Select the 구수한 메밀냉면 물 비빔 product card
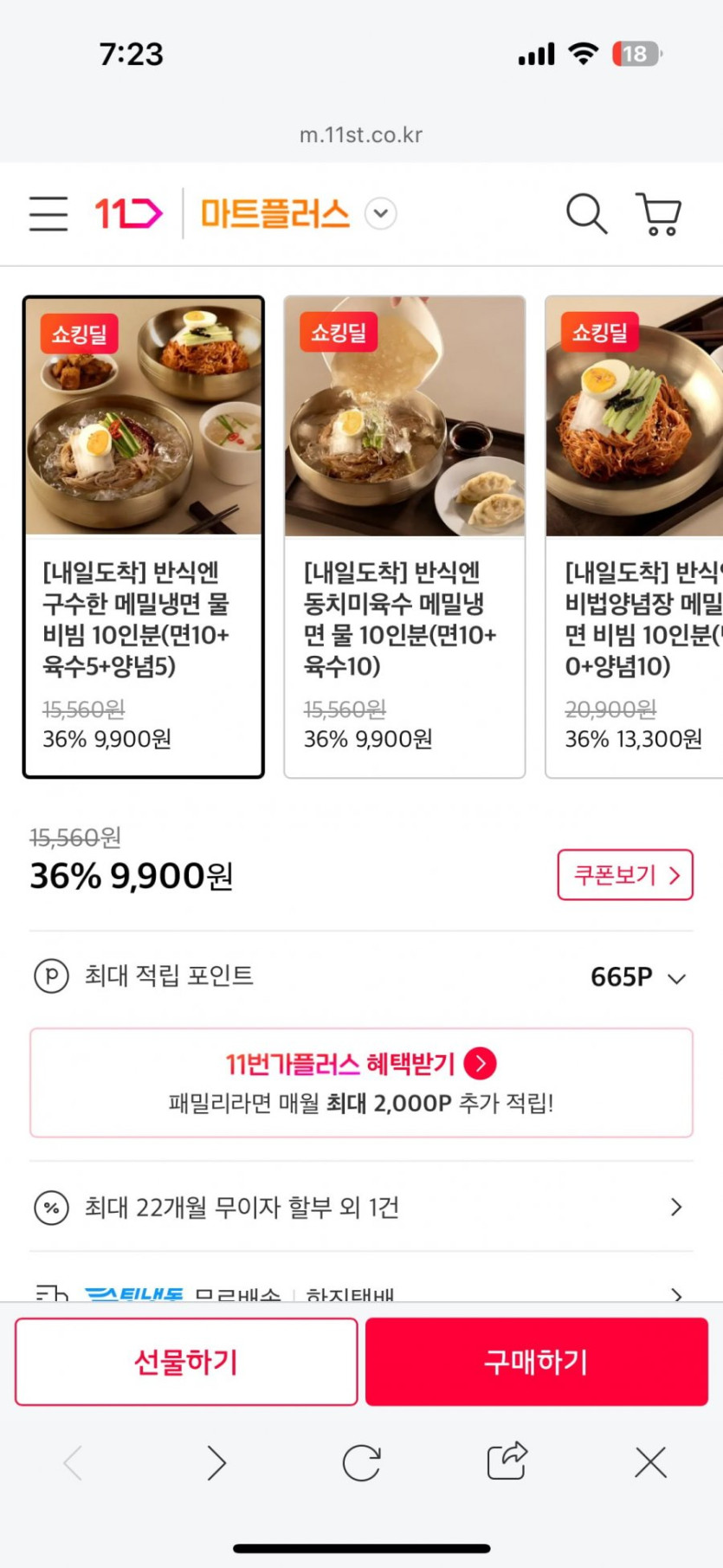The image size is (723, 1568). [144, 537]
